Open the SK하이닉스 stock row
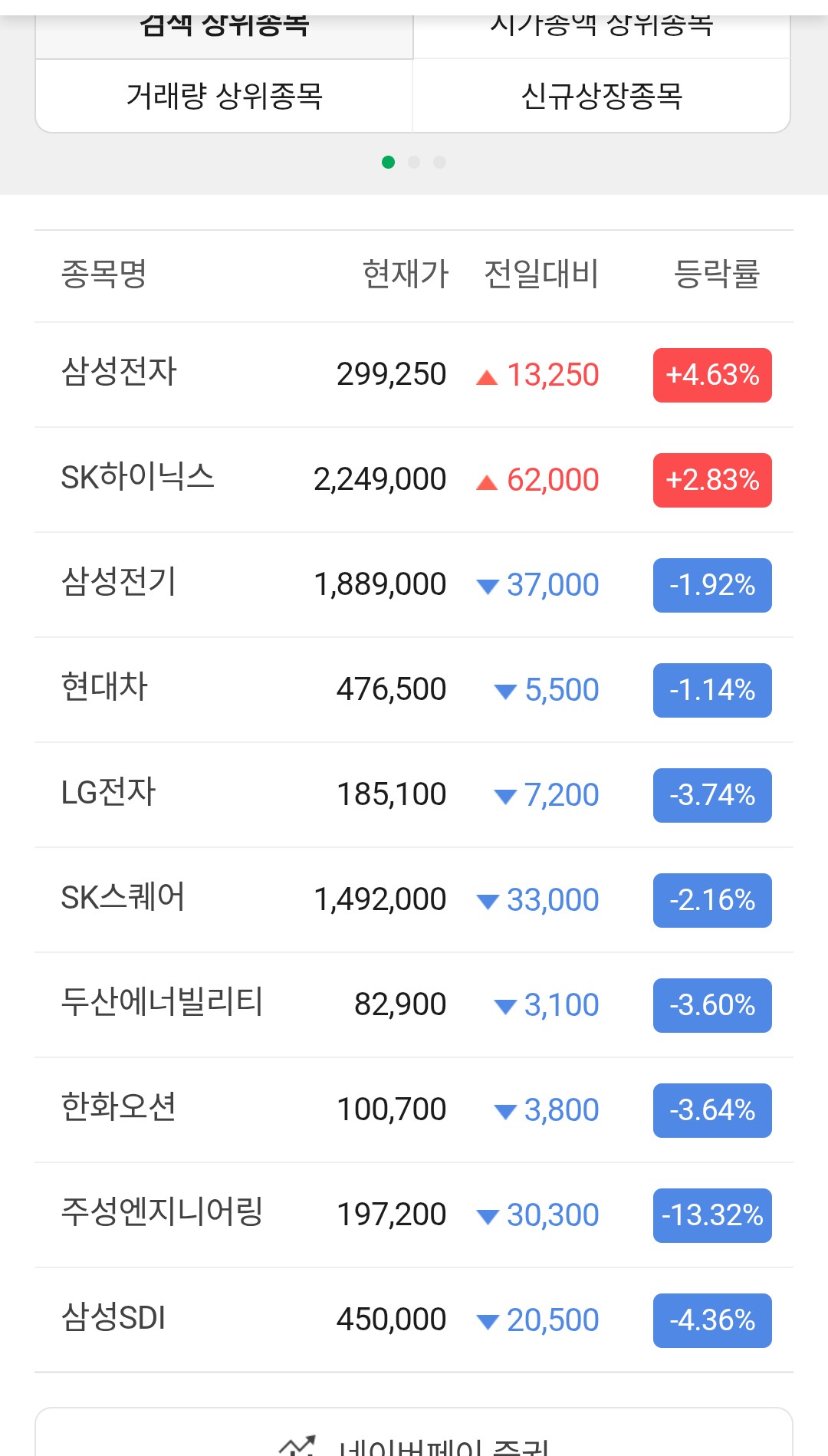828x1456 pixels. tap(414, 480)
